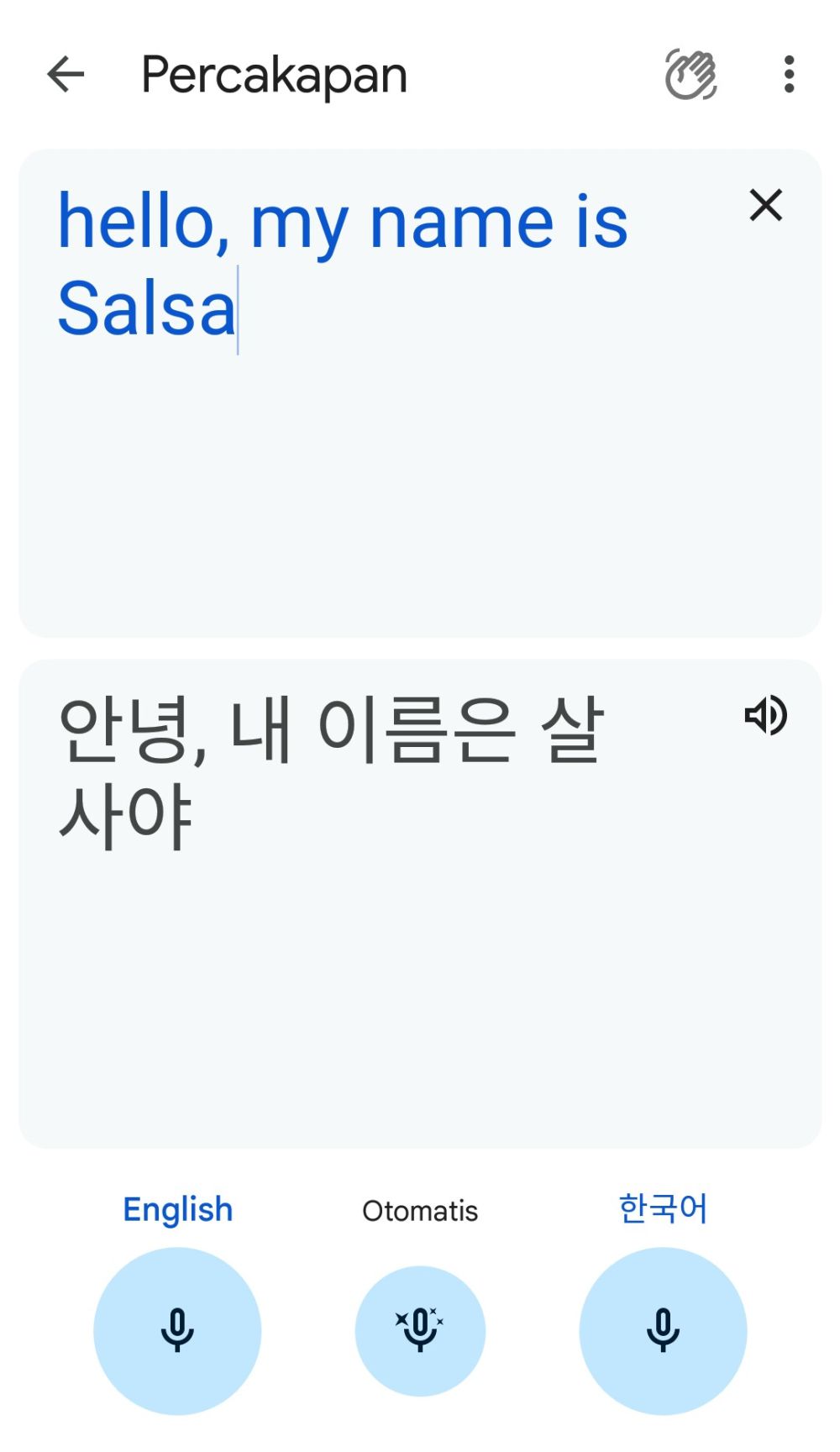Listen to the Korean translation audio
This screenshot has width=840, height=1452.
[765, 716]
